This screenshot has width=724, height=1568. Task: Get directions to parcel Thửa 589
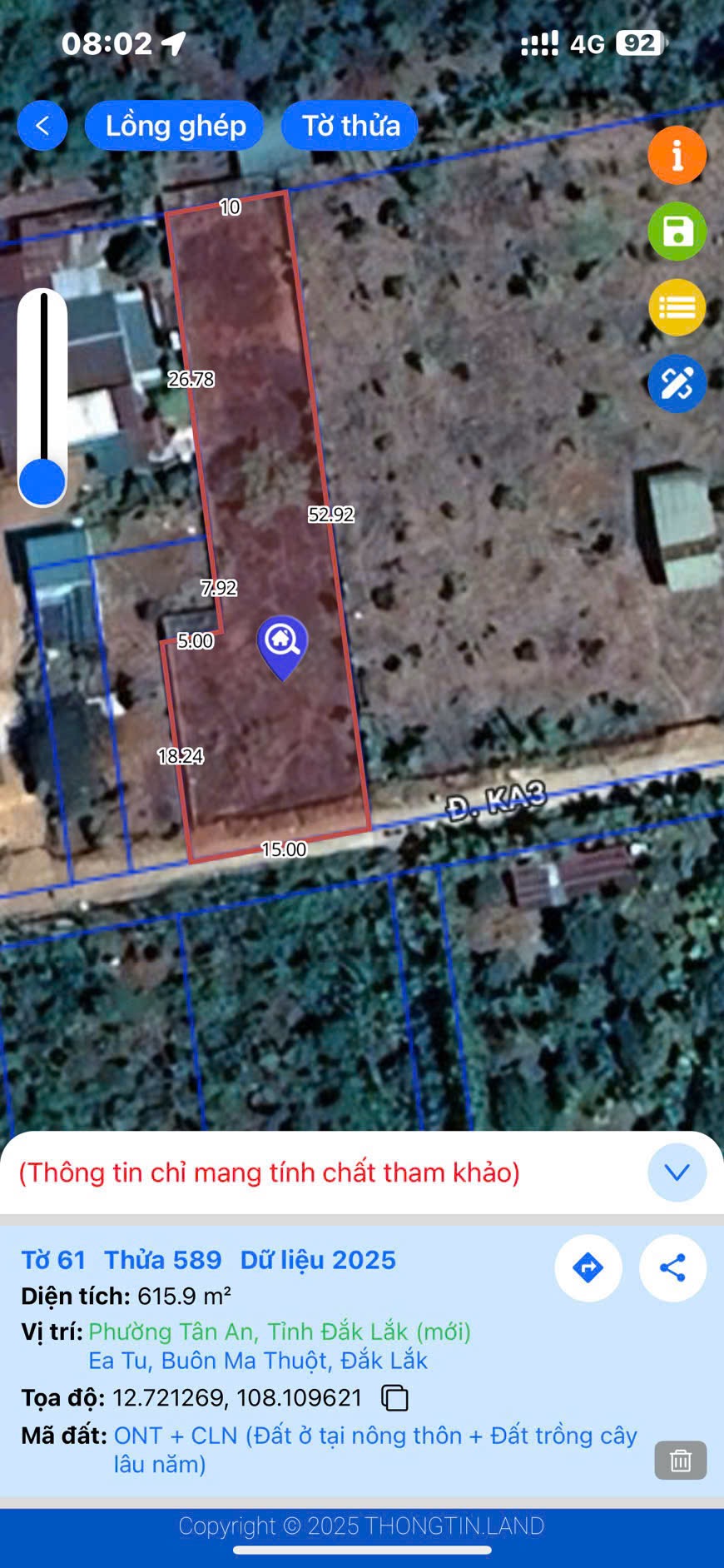(588, 1268)
